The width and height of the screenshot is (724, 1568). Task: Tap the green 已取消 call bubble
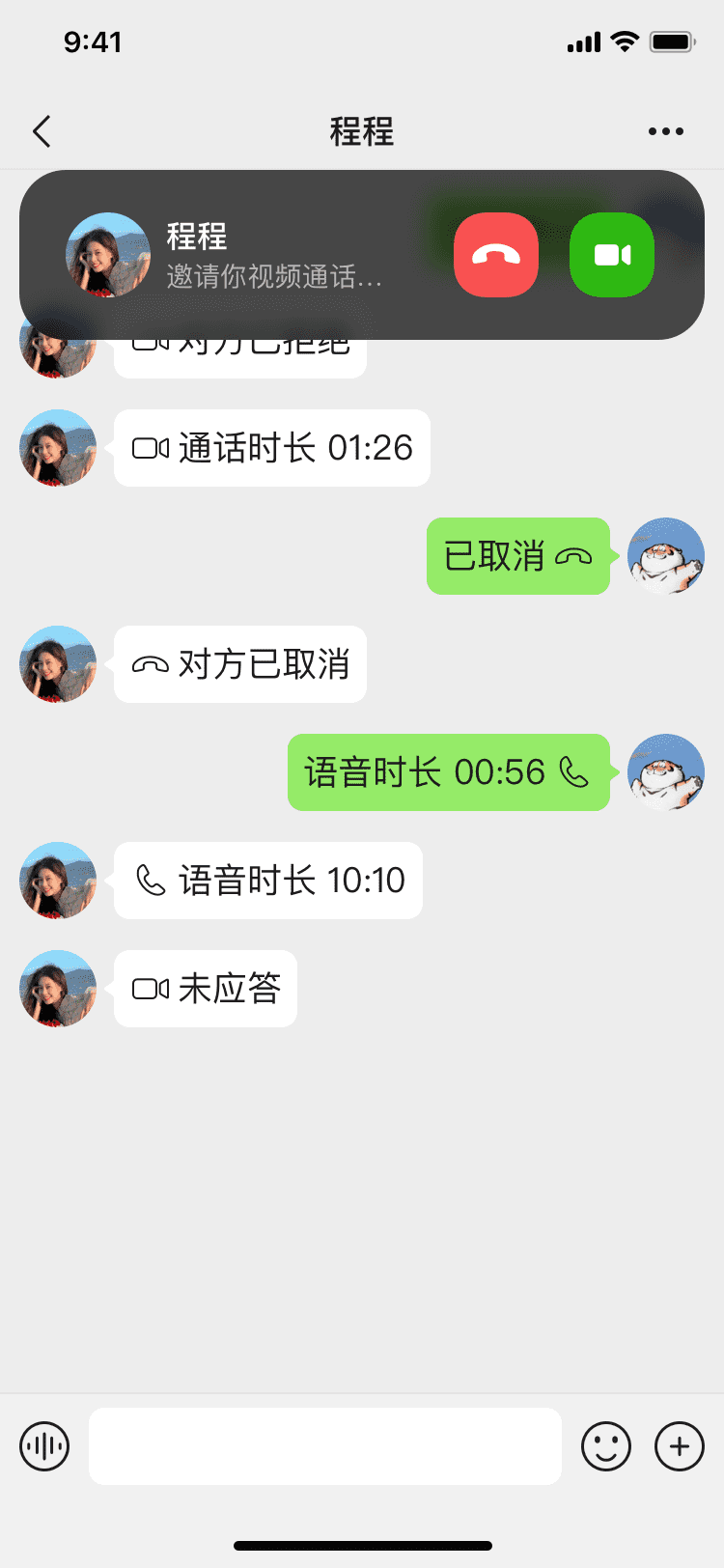tap(517, 556)
